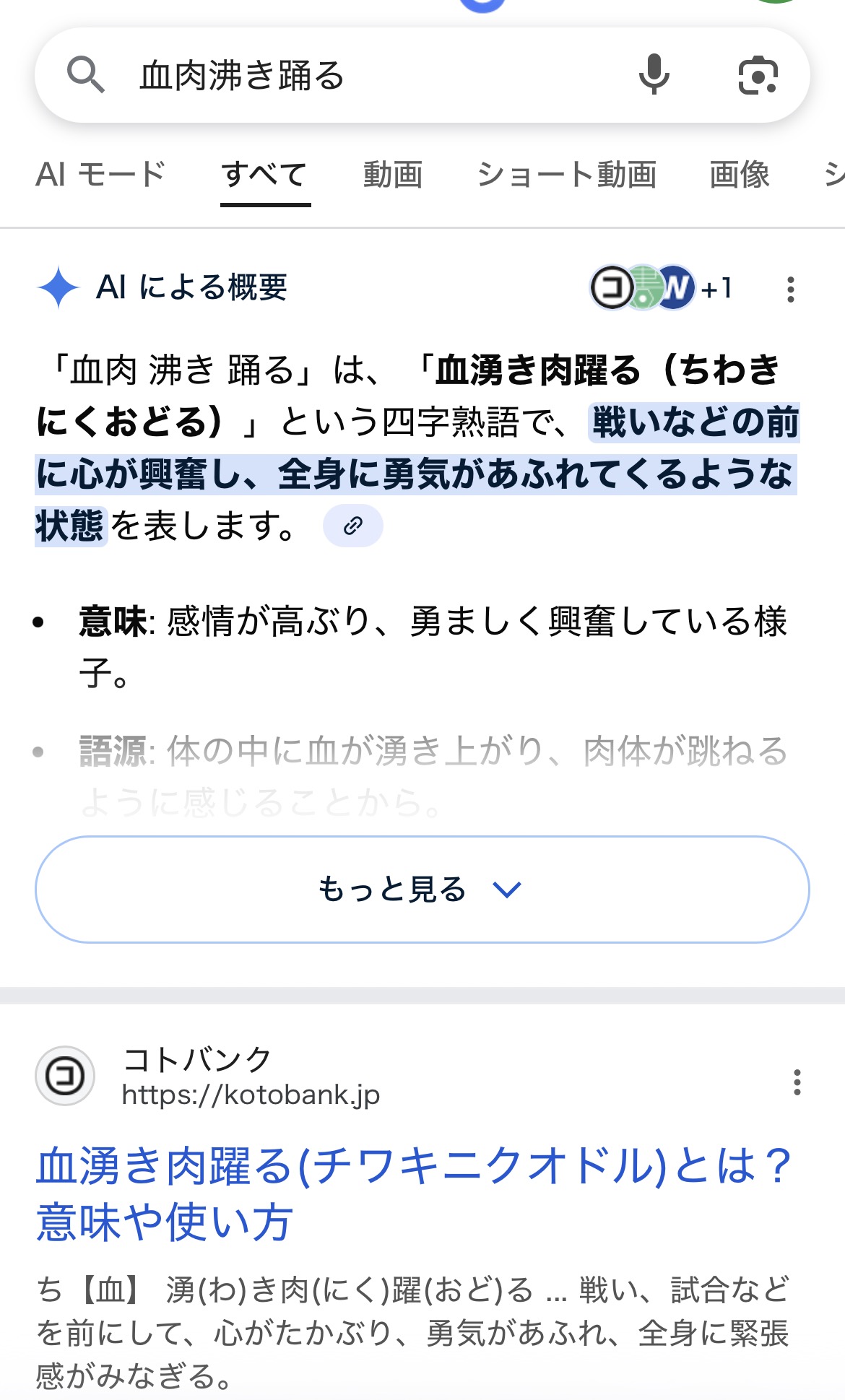Open AI による概要 overflow menu
845x1400 pixels.
click(791, 289)
